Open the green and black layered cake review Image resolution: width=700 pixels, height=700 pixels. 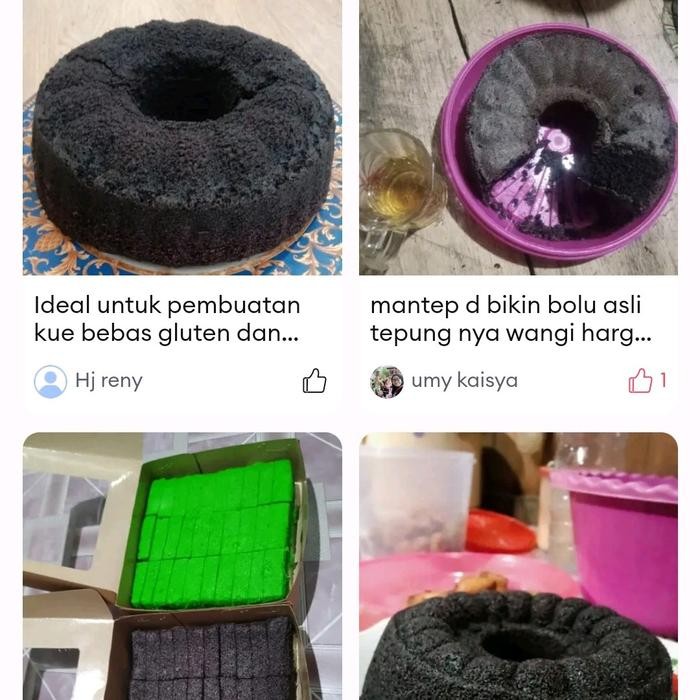pyautogui.click(x=182, y=566)
